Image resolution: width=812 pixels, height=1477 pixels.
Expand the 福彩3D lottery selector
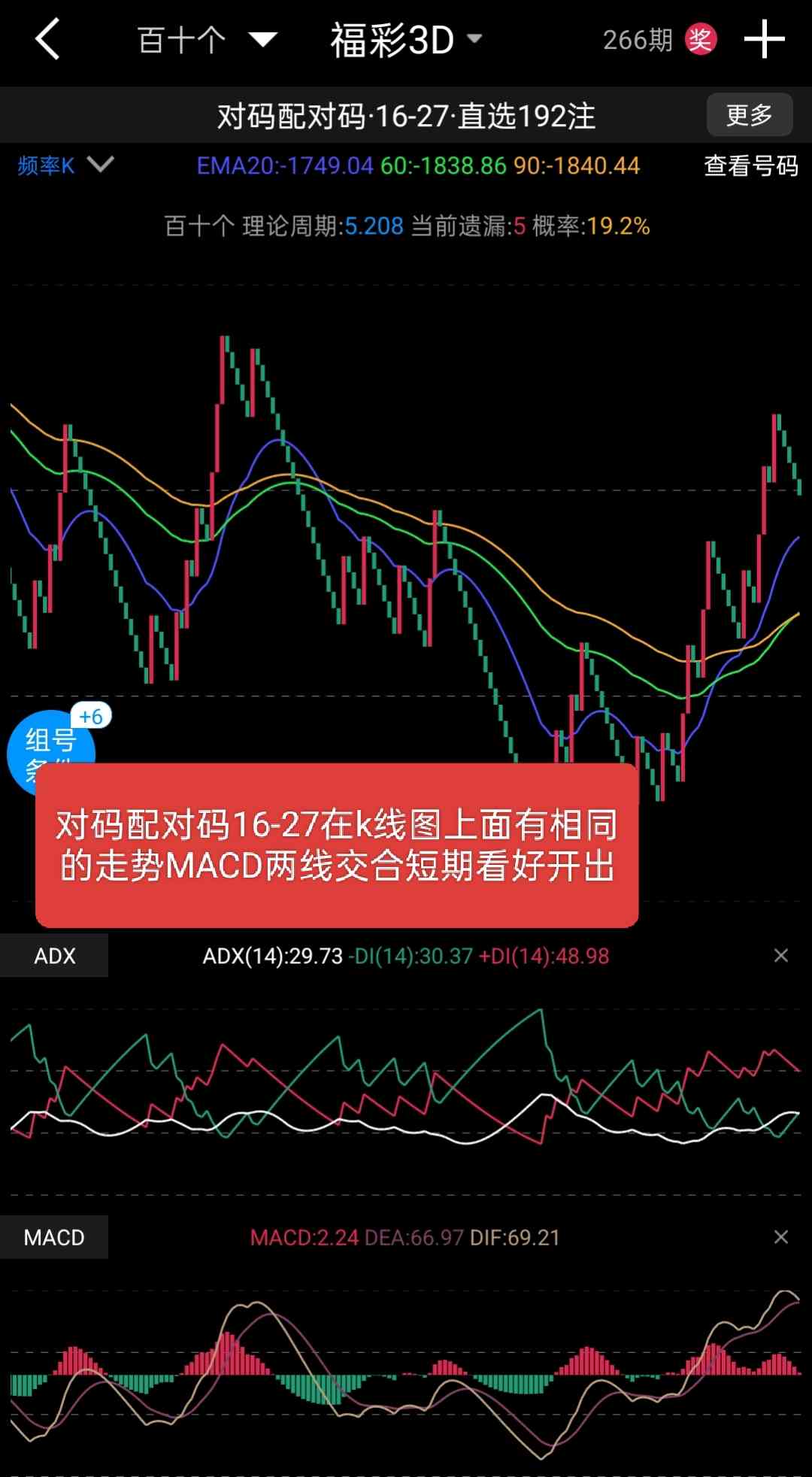click(406, 40)
